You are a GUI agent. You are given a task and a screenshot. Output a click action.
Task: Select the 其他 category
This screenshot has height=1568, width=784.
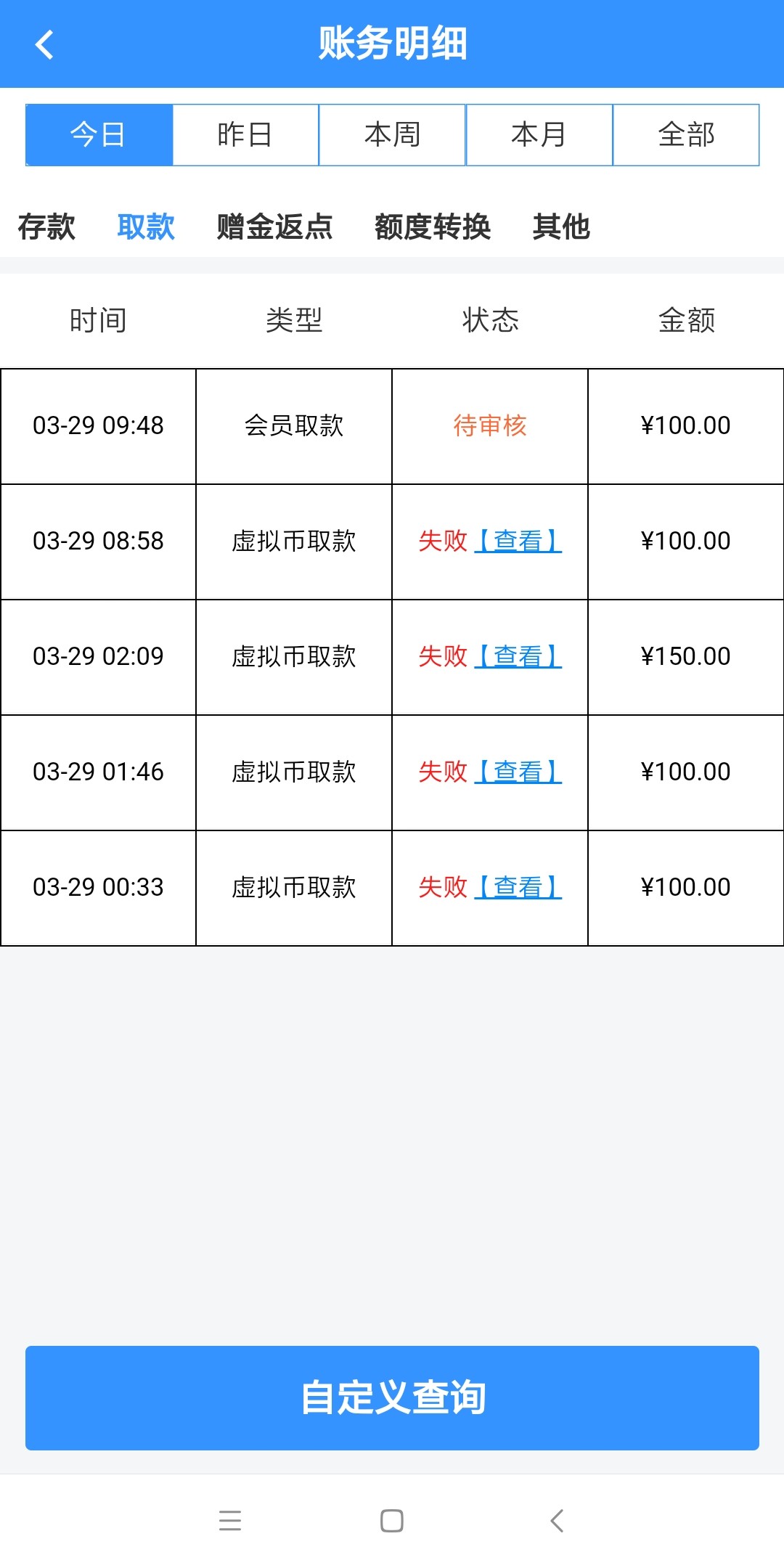point(562,227)
